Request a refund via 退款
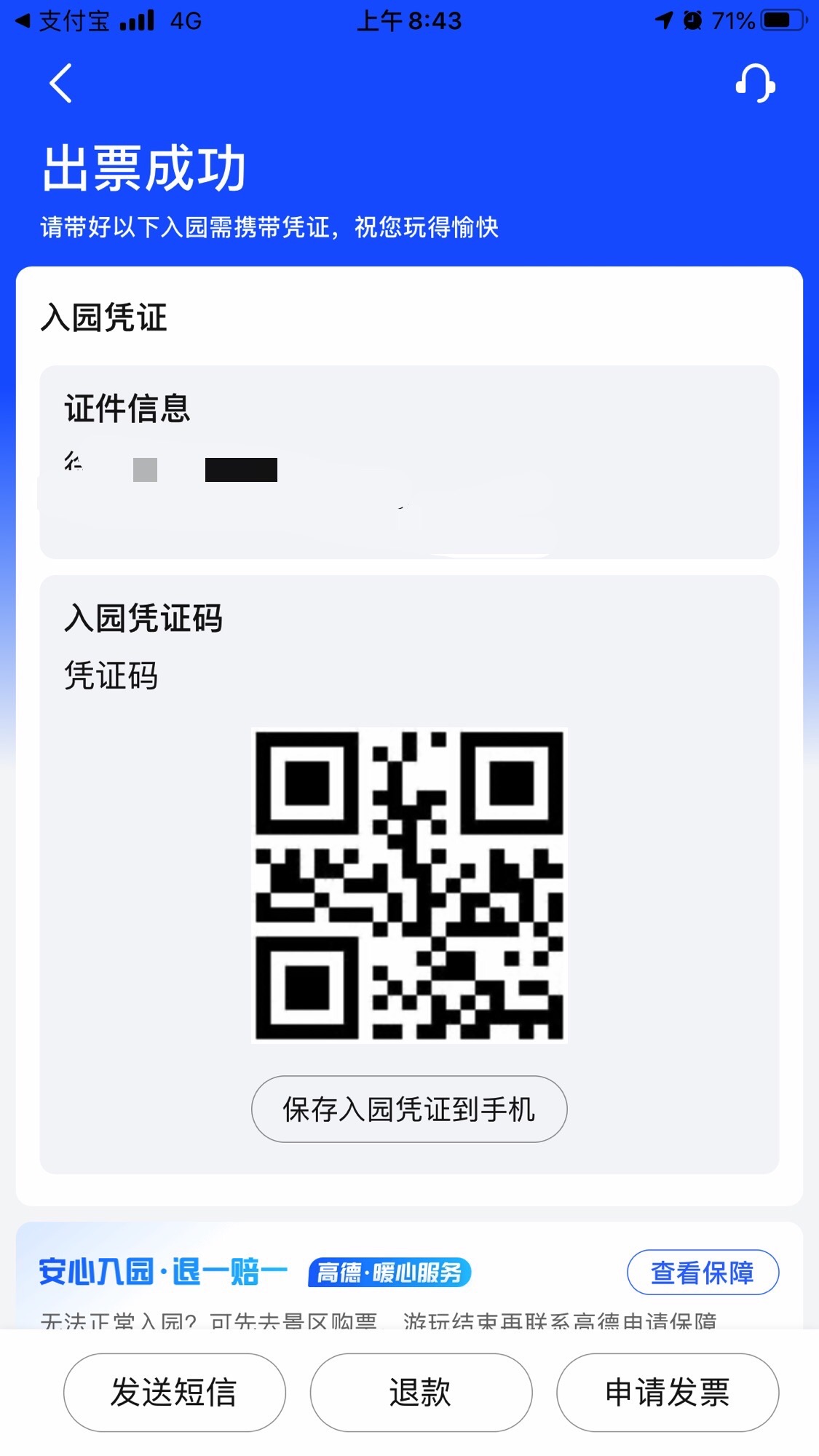Image resolution: width=819 pixels, height=1456 pixels. [x=421, y=1392]
